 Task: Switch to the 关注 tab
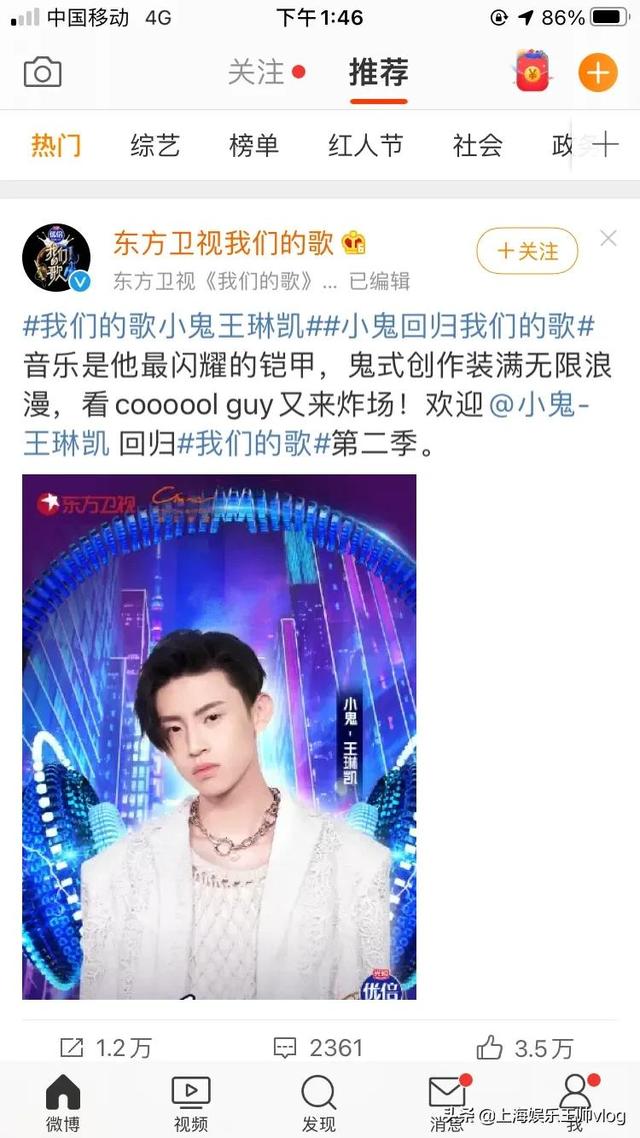click(x=257, y=72)
